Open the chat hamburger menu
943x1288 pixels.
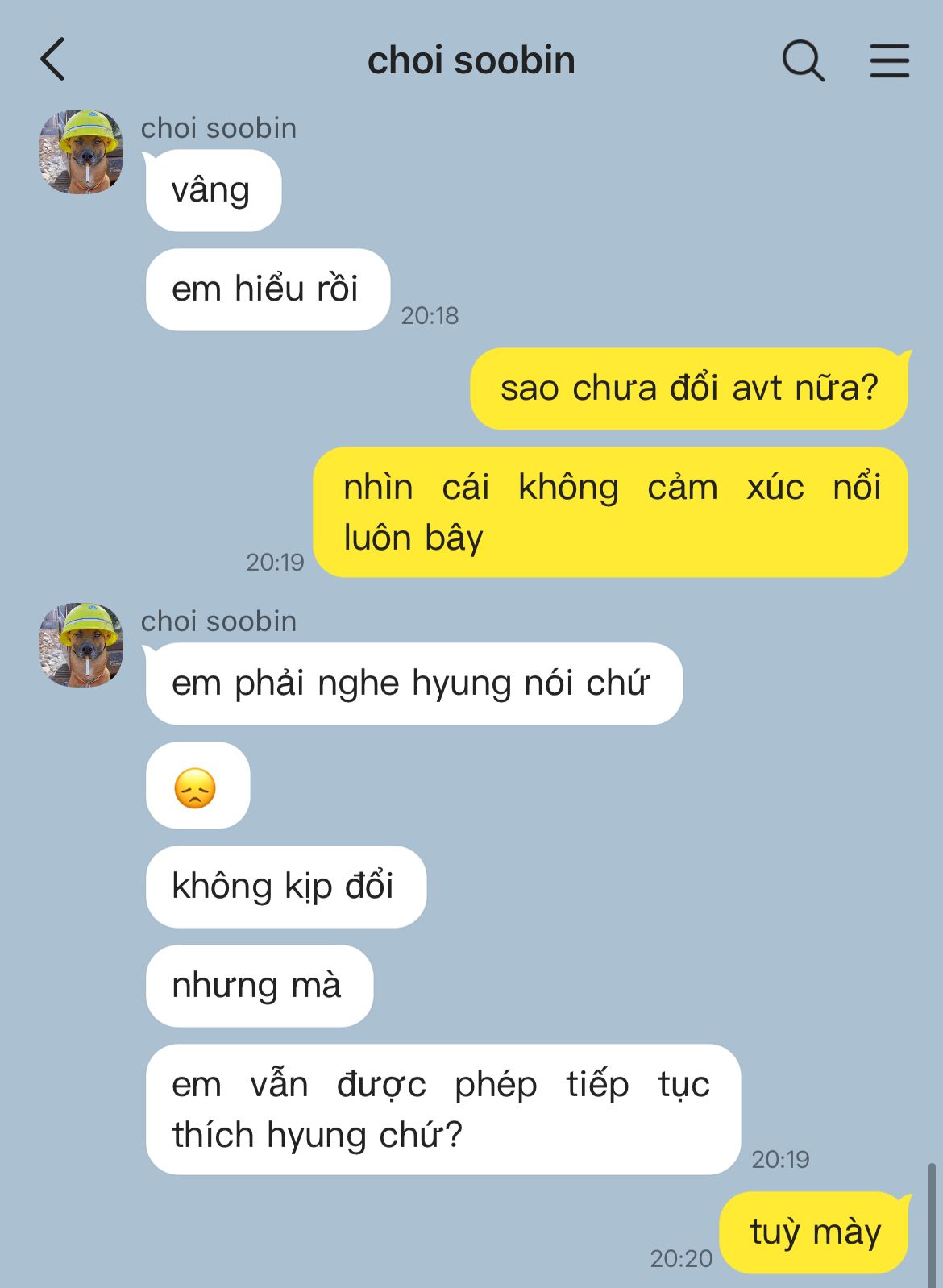pyautogui.click(x=889, y=60)
